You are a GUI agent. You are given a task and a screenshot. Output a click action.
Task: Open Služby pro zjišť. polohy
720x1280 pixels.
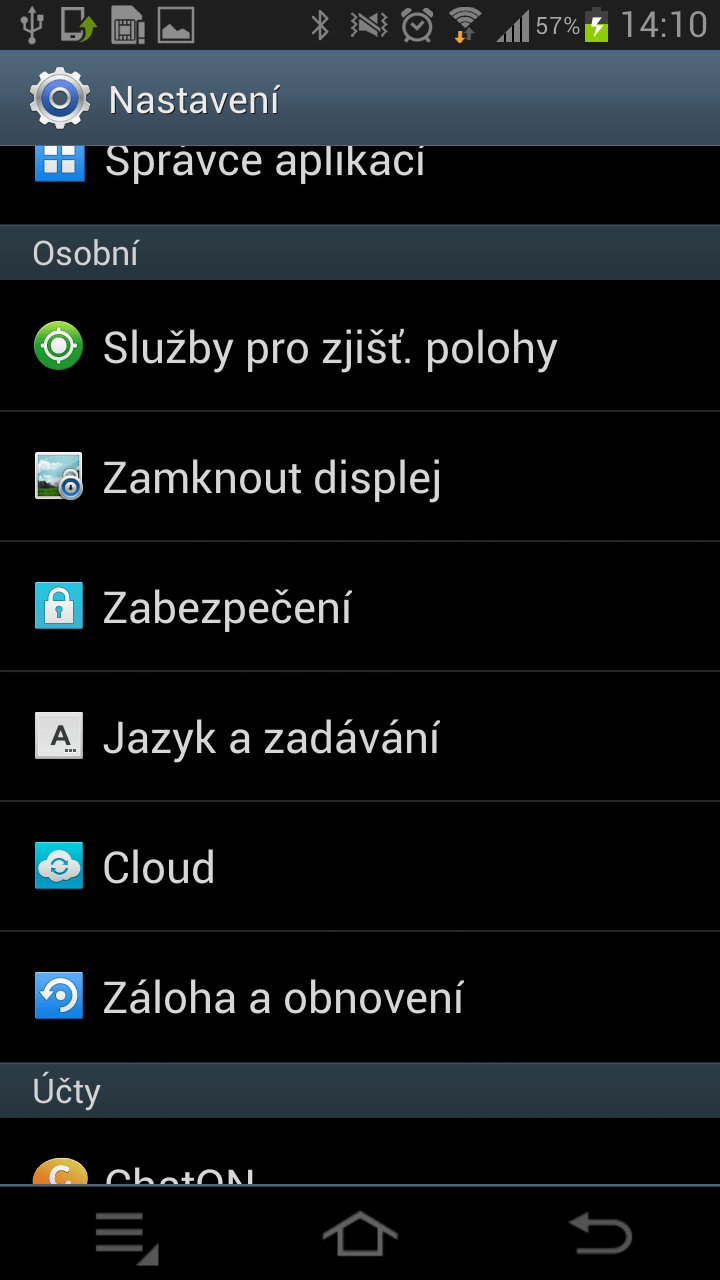point(360,346)
